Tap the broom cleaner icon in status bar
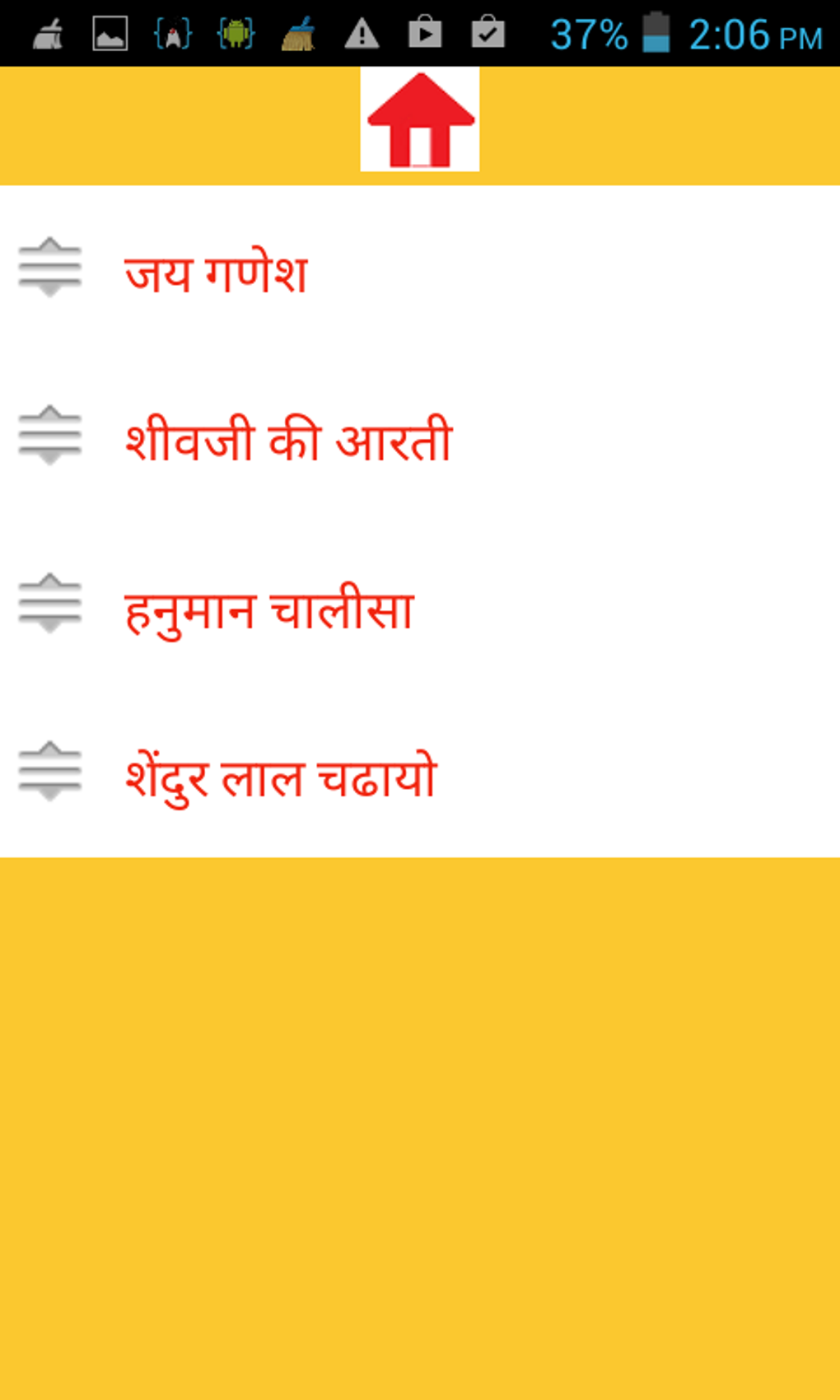This screenshot has width=840, height=1400. (47, 33)
